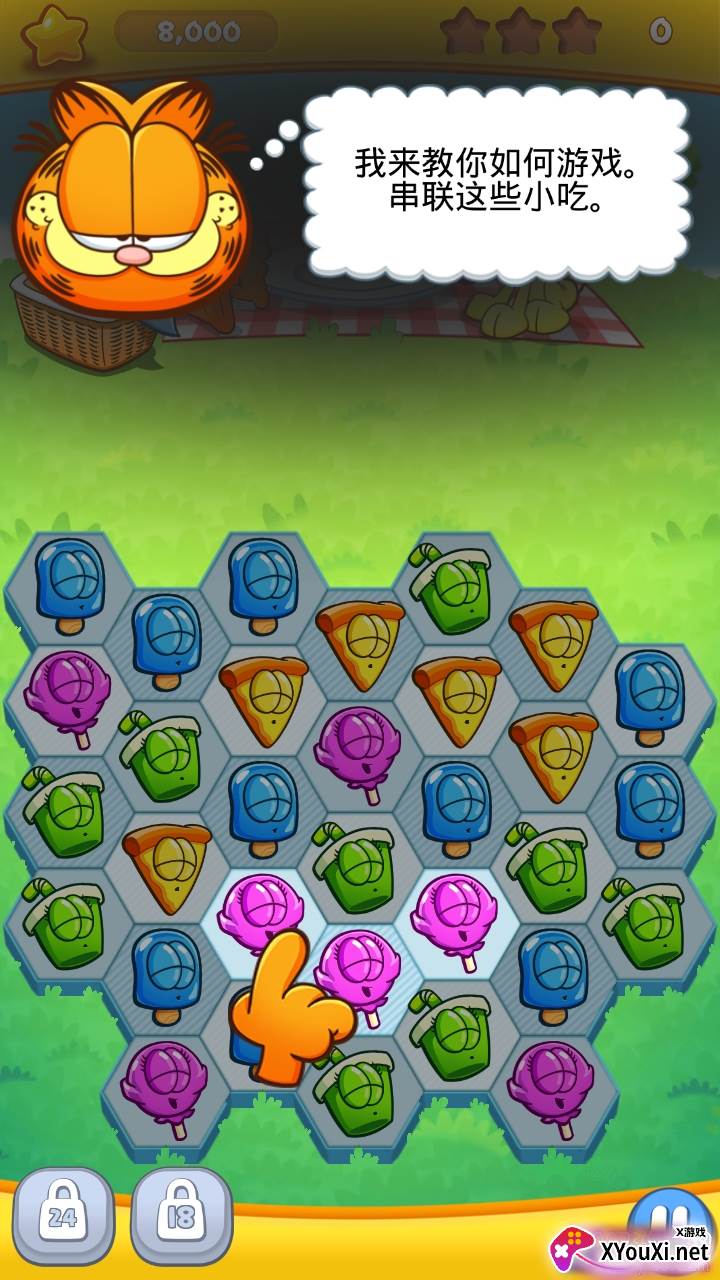Tap the locked booster labeled 24

[63, 1214]
